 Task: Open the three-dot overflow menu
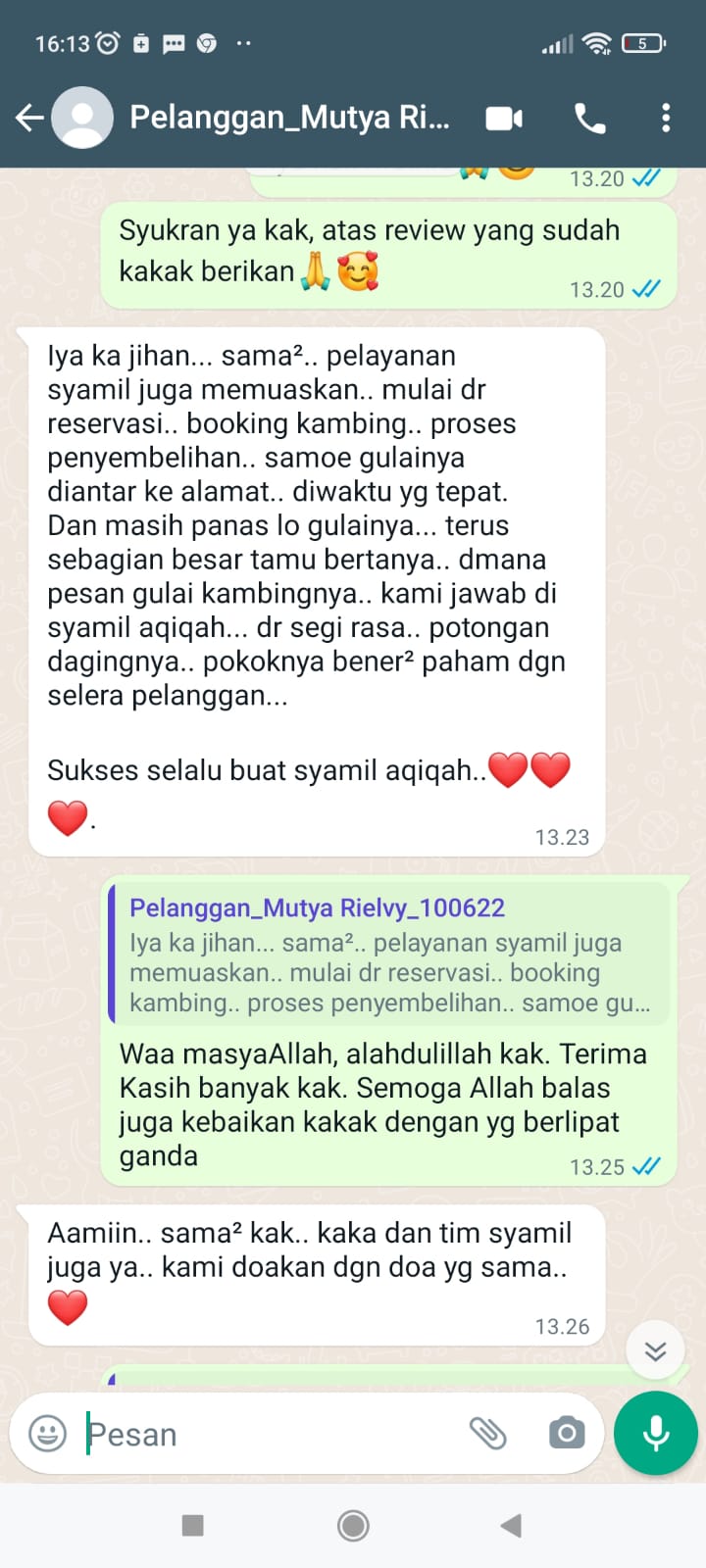pyautogui.click(x=666, y=119)
